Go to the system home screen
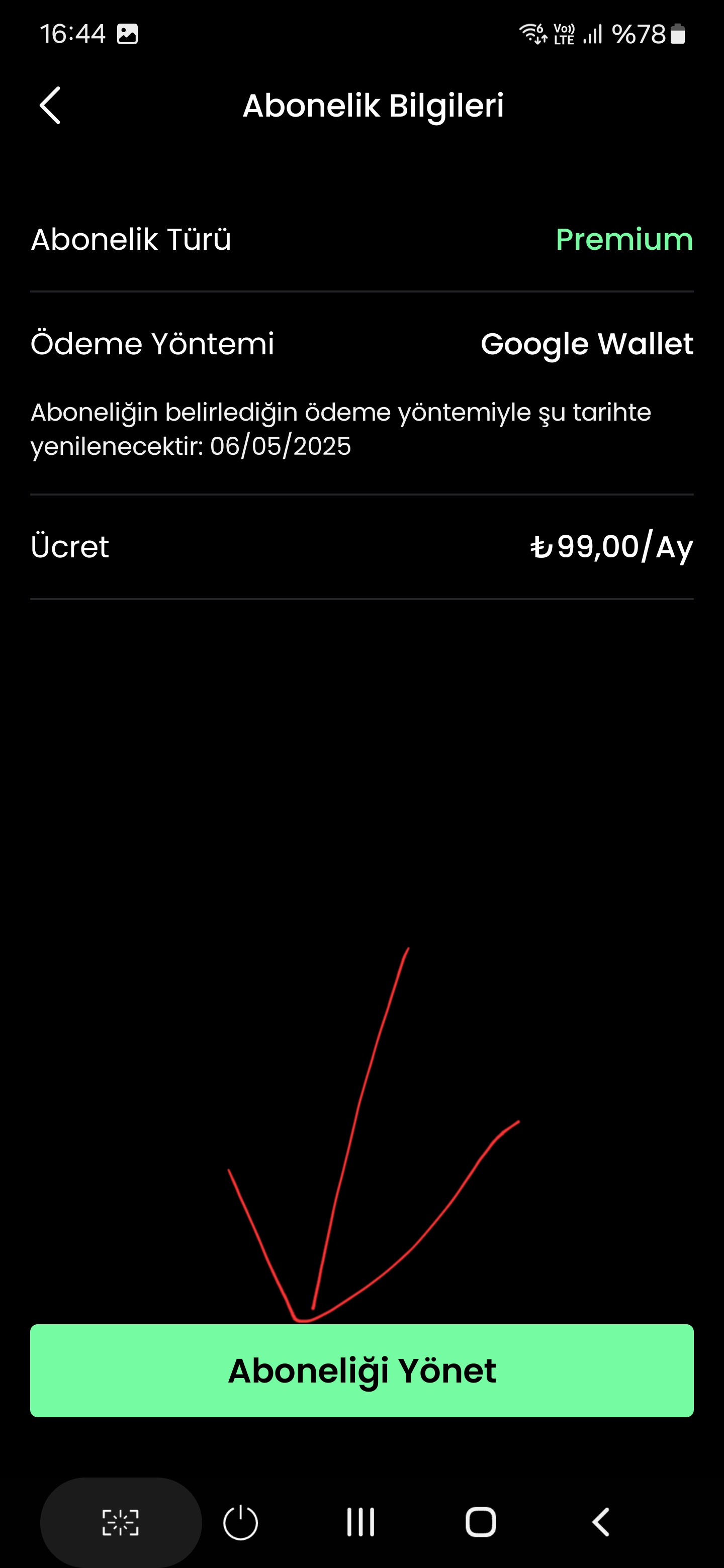724x1568 pixels. (481, 1522)
